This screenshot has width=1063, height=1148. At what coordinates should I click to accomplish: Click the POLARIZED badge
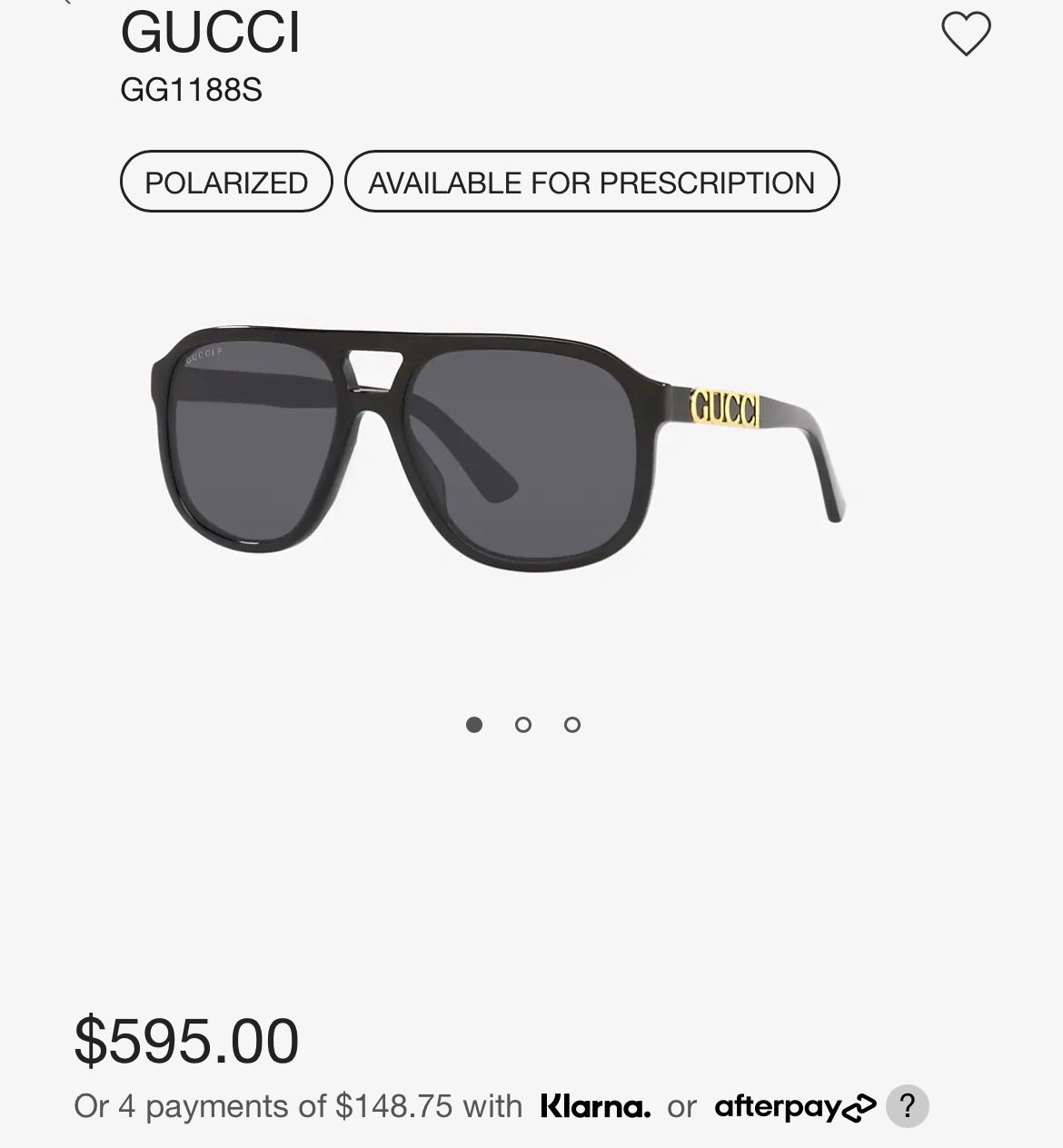225,181
